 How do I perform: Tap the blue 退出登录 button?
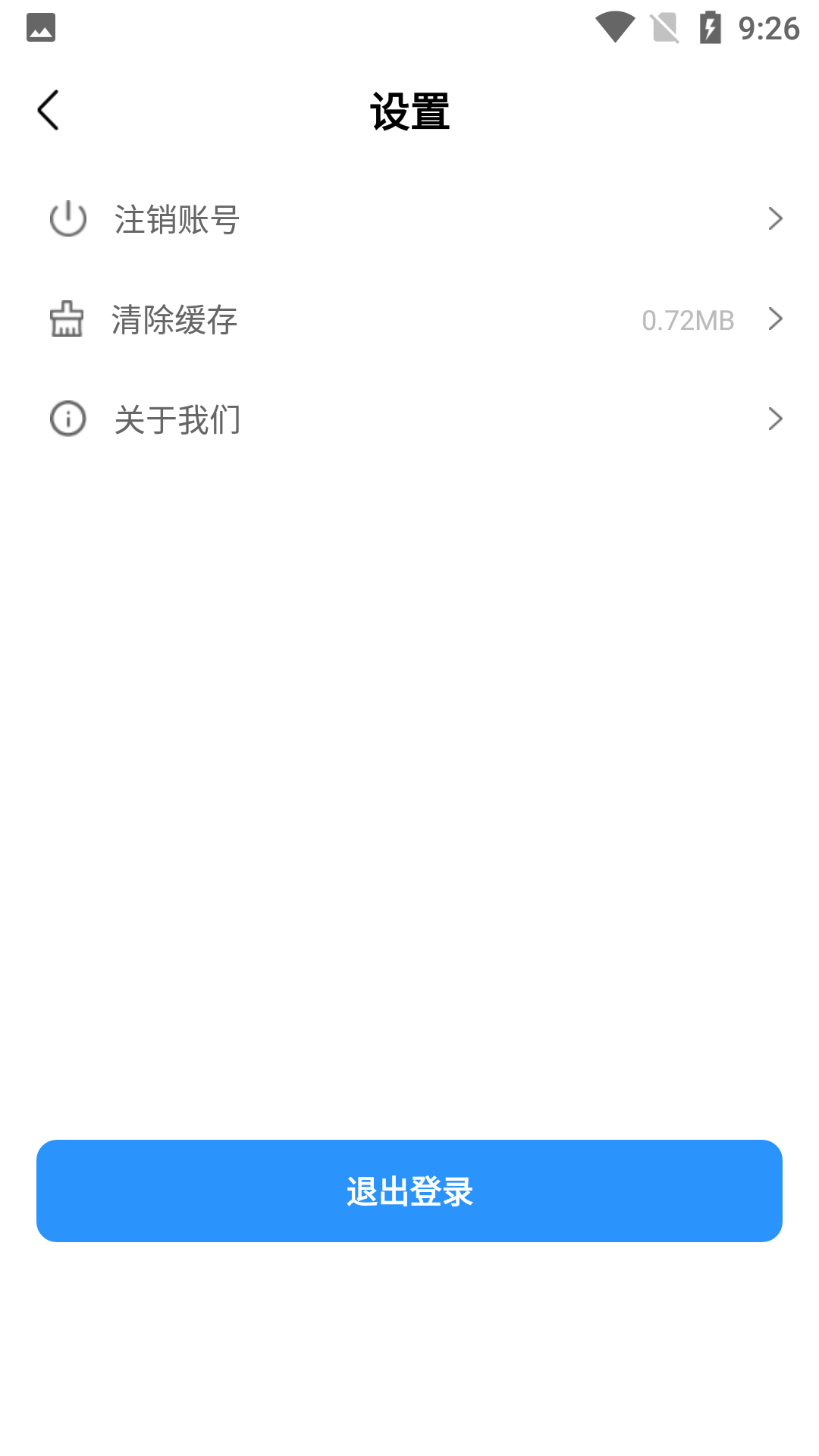coord(409,1191)
